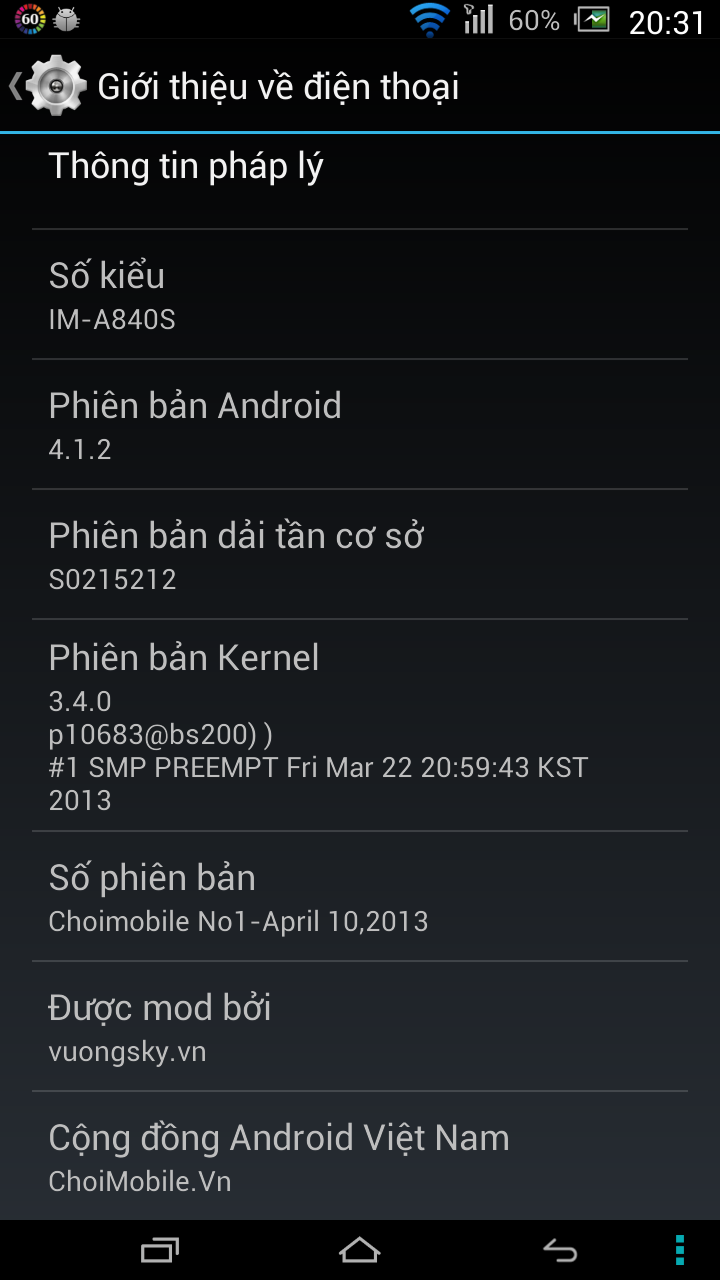Open the Được mod bởi entry

(x=360, y=1026)
